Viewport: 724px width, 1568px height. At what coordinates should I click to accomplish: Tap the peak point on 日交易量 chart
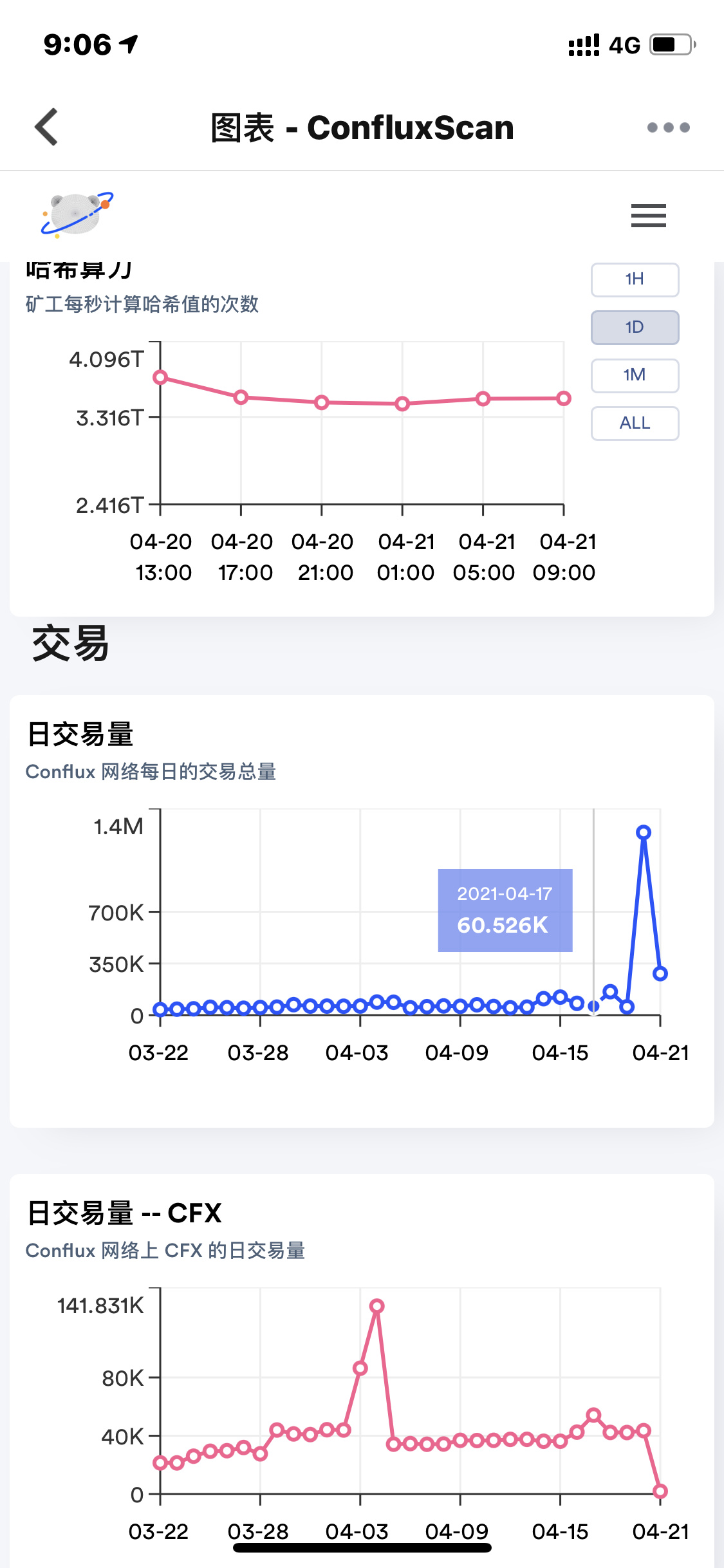(x=643, y=832)
